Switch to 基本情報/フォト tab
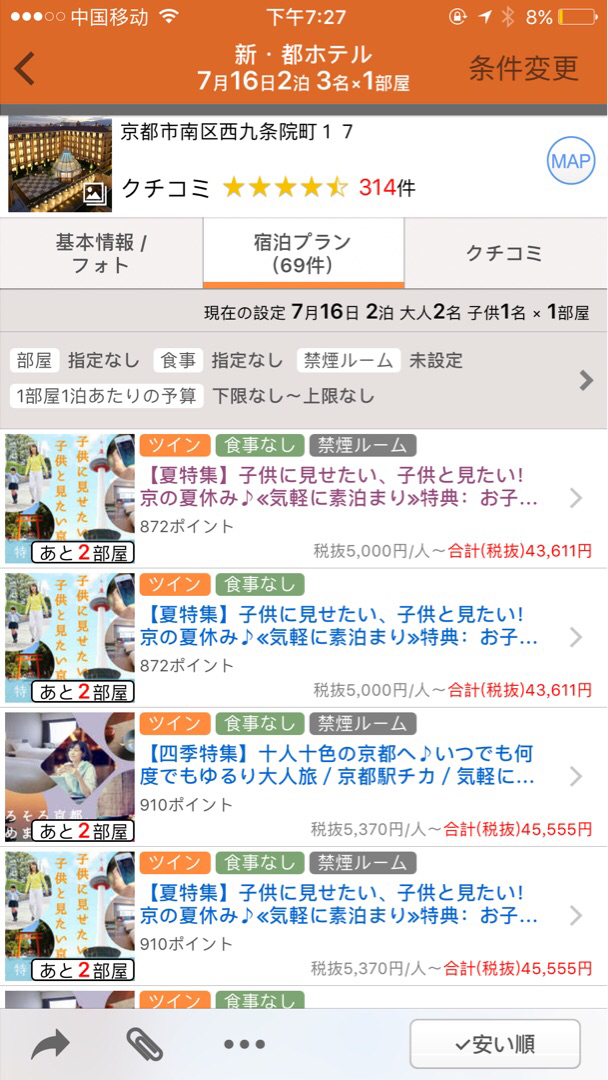This screenshot has height=1080, width=608. coord(101,253)
